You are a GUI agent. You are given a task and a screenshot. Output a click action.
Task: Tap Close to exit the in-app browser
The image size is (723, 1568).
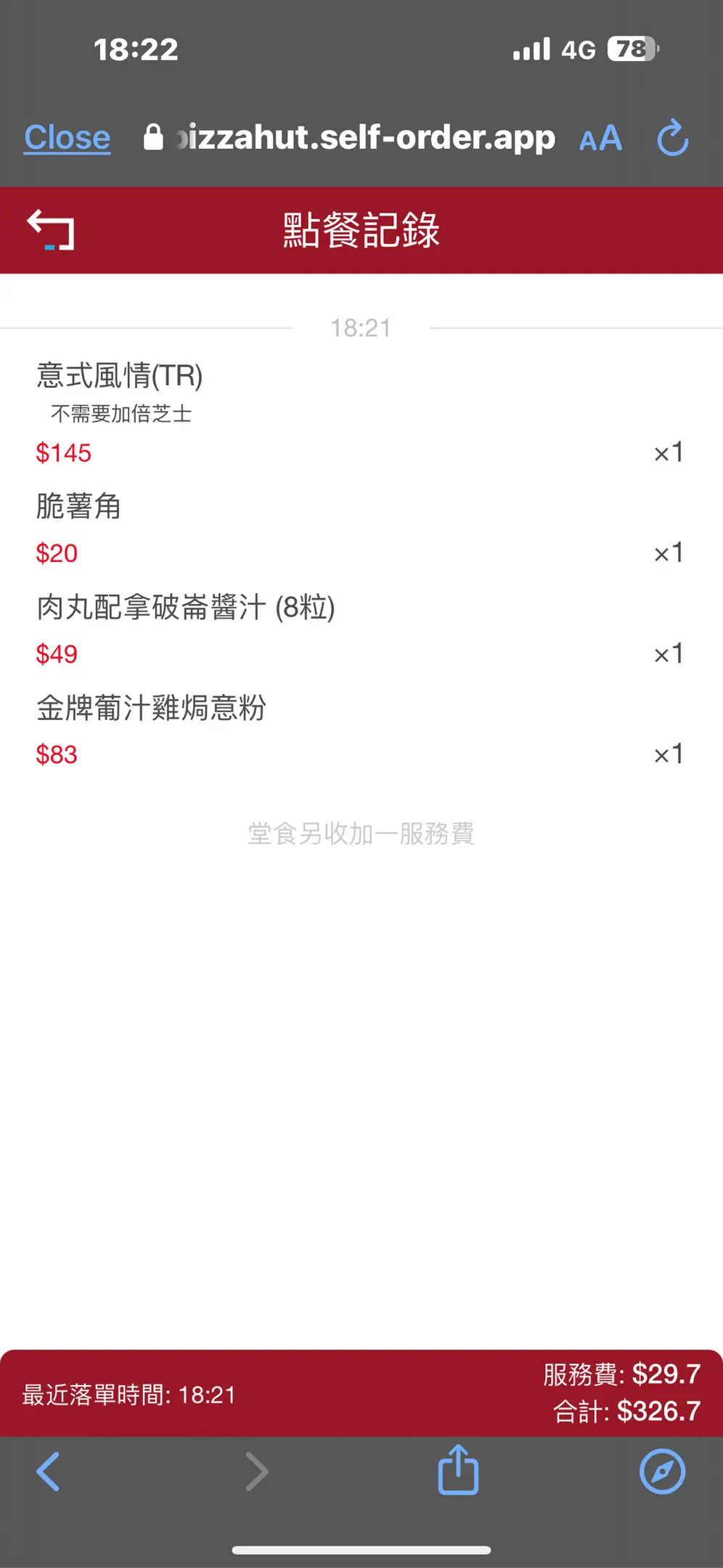point(68,137)
